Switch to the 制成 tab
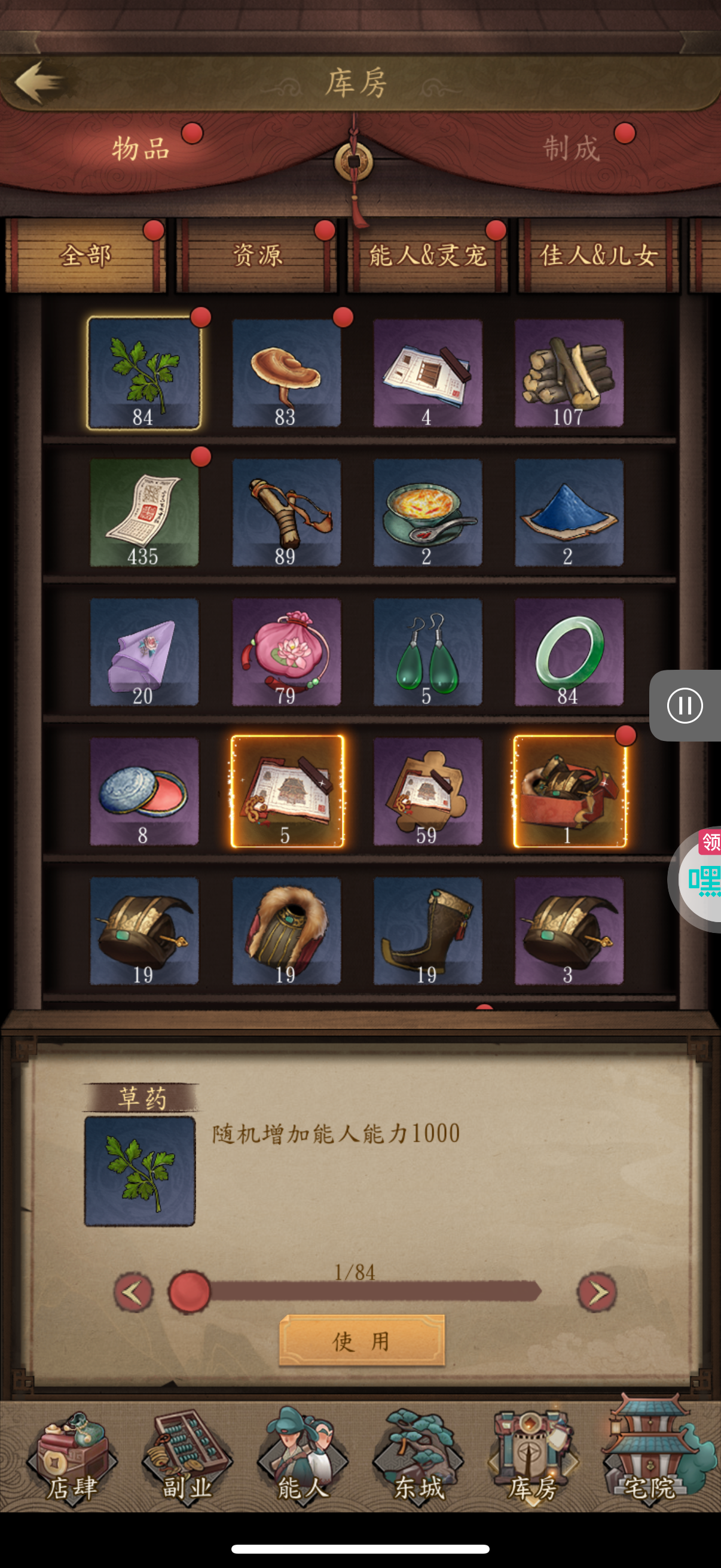Viewport: 721px width, 1568px height. (571, 148)
